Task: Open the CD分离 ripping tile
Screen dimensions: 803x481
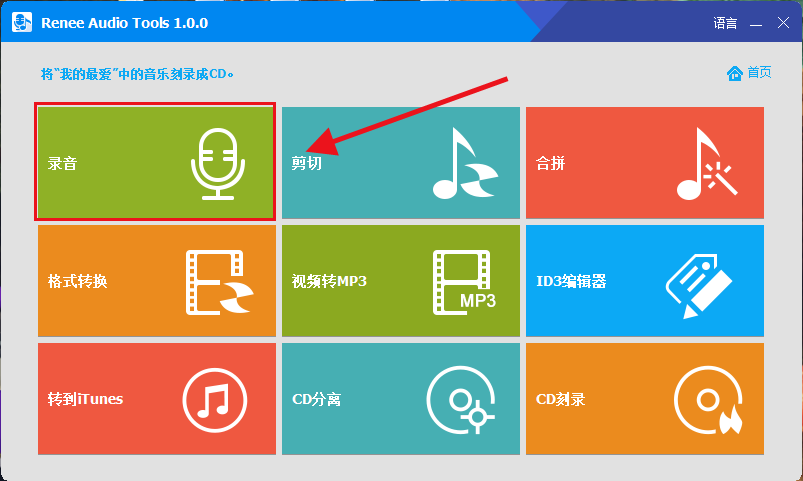Action: click(400, 398)
